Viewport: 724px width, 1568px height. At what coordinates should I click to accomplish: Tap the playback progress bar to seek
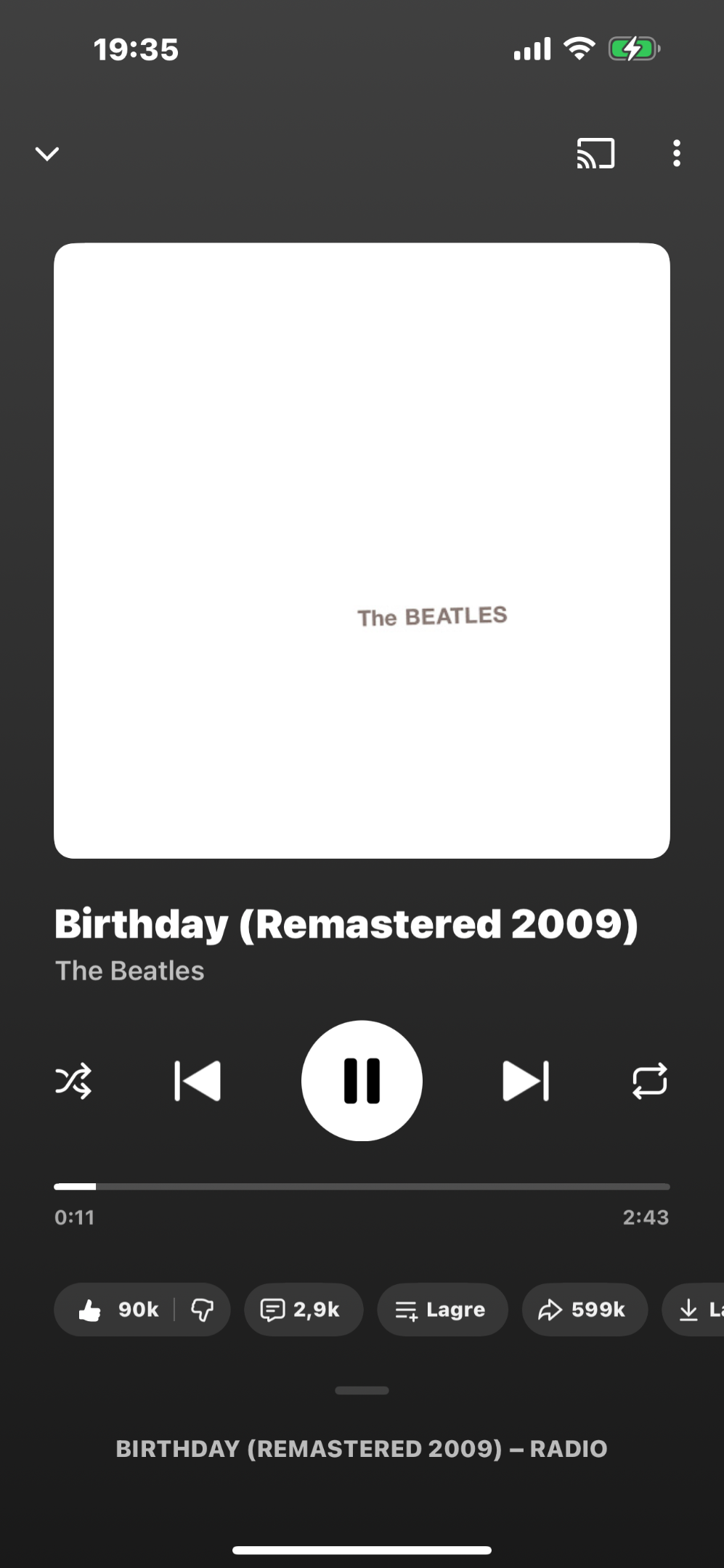click(x=362, y=1186)
